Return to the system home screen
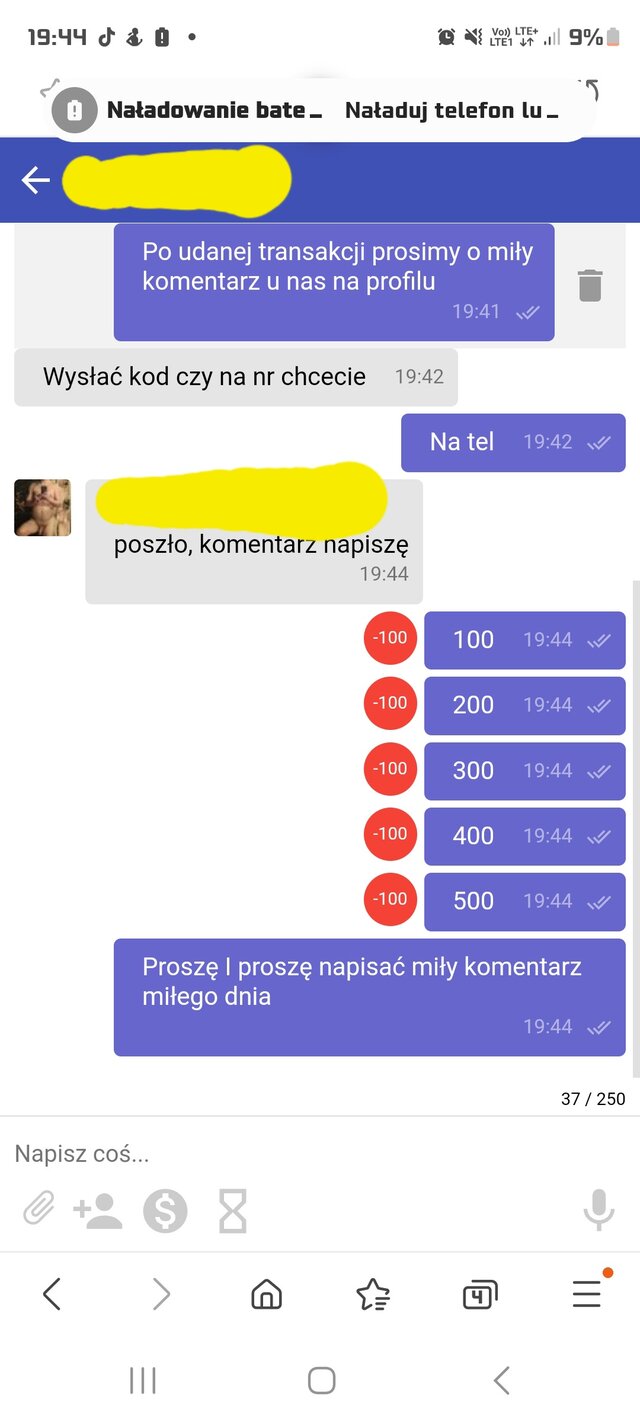The height and width of the screenshot is (1422, 640). click(x=321, y=1381)
